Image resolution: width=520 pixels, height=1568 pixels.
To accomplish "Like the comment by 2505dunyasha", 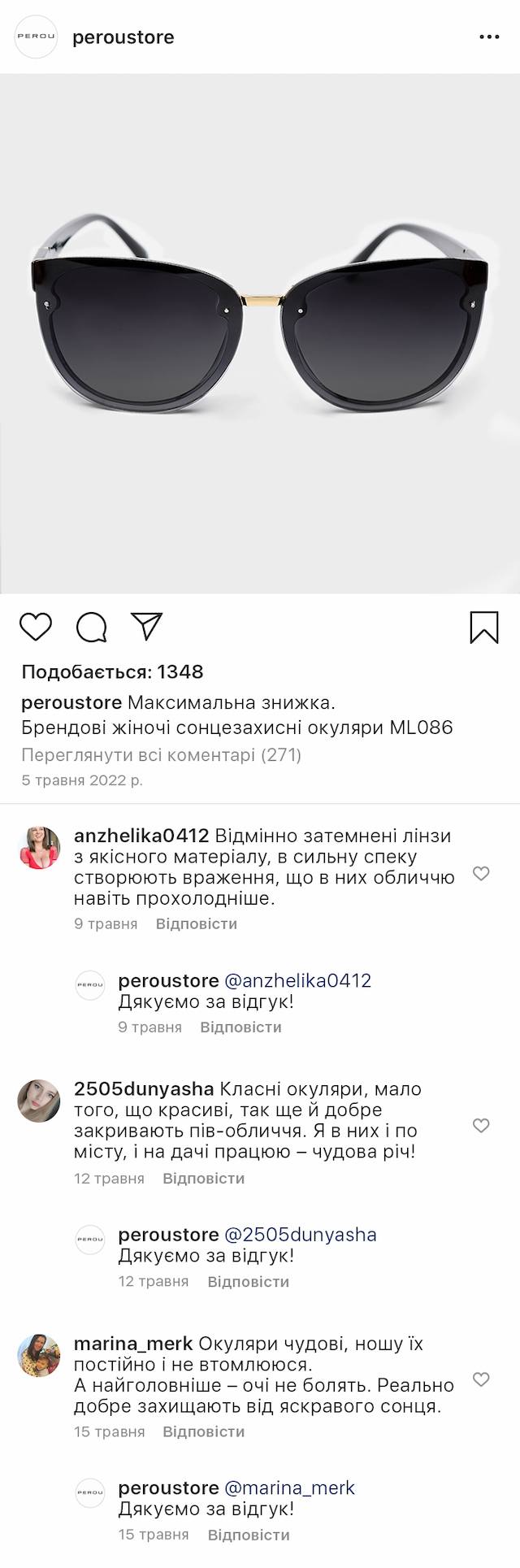I will tap(481, 1126).
